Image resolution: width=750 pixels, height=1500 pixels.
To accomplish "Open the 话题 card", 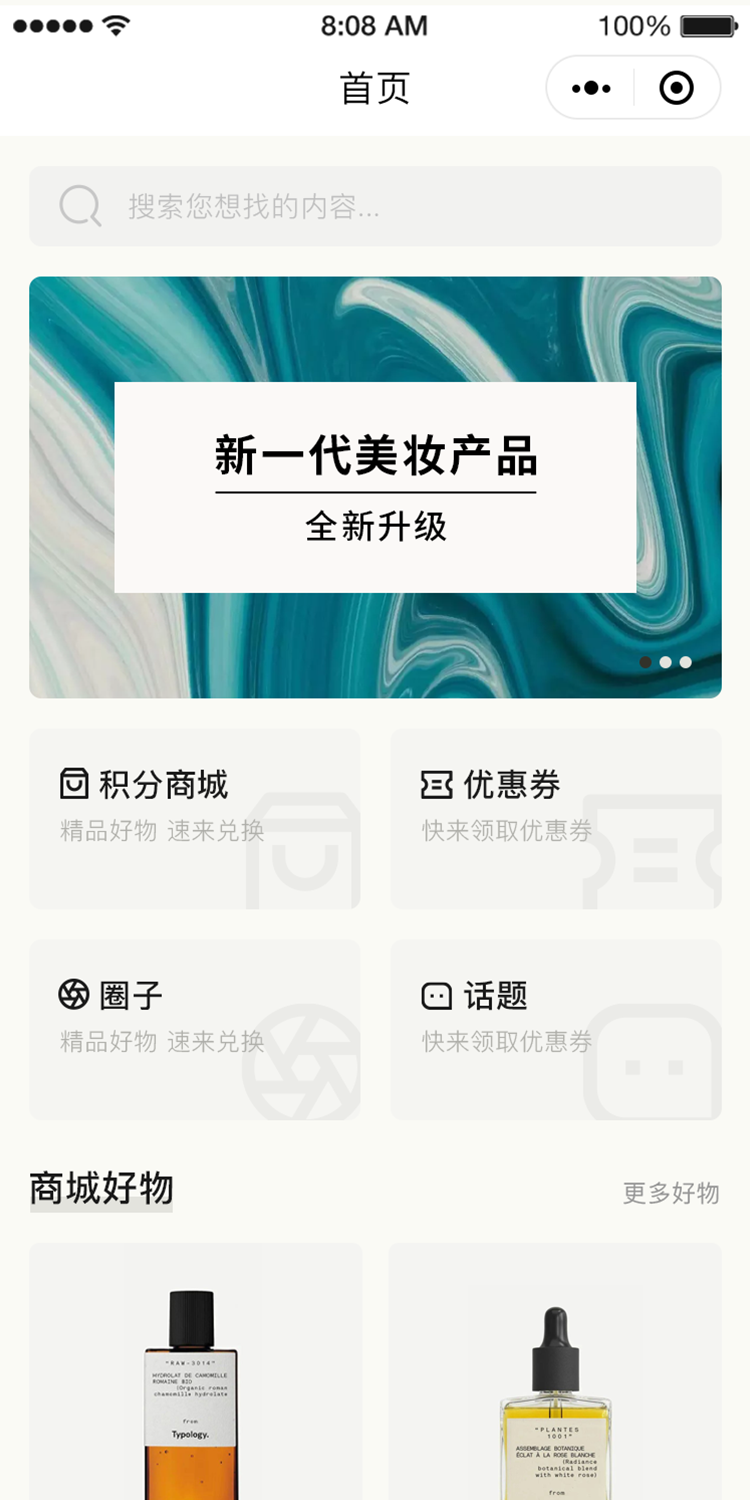I will point(555,1030).
